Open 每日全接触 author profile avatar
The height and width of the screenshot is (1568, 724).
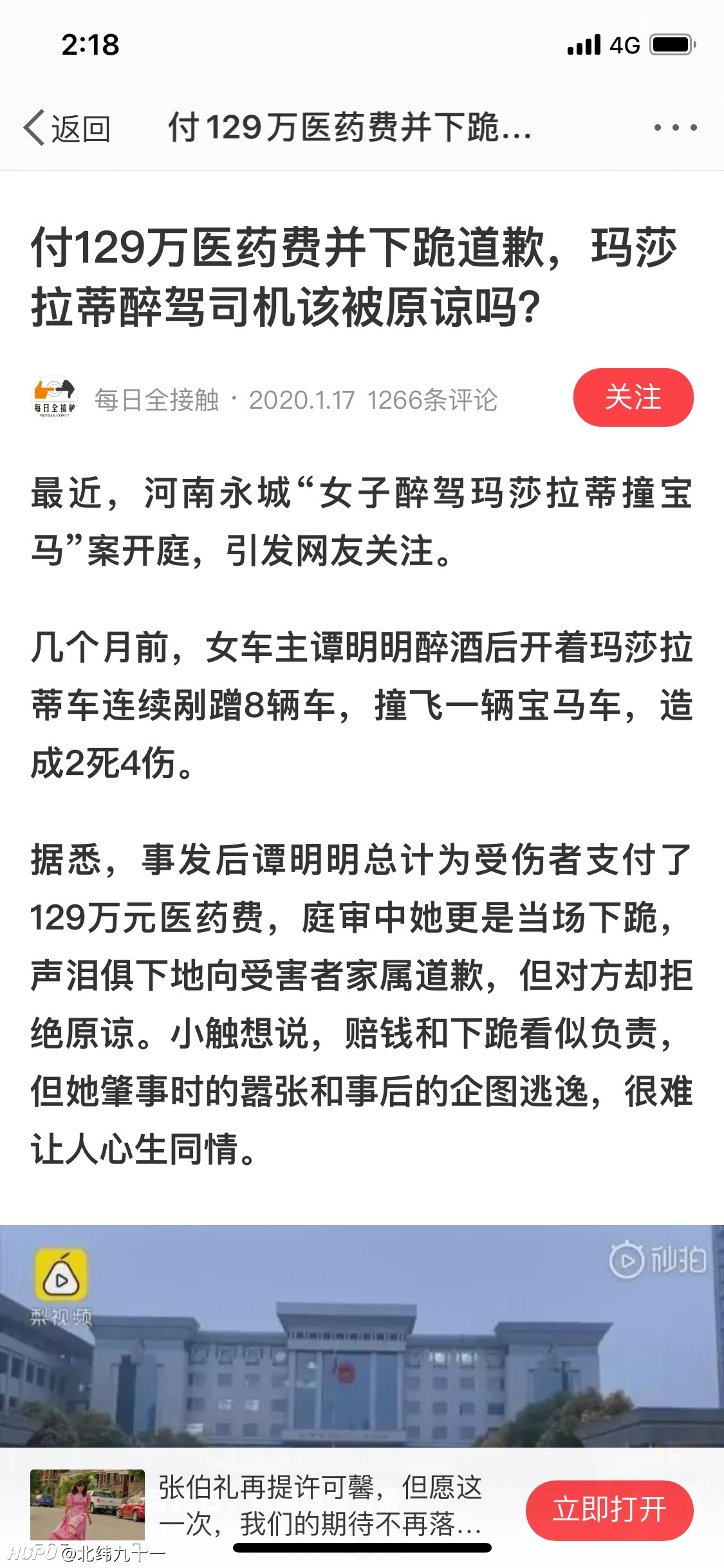(55, 398)
